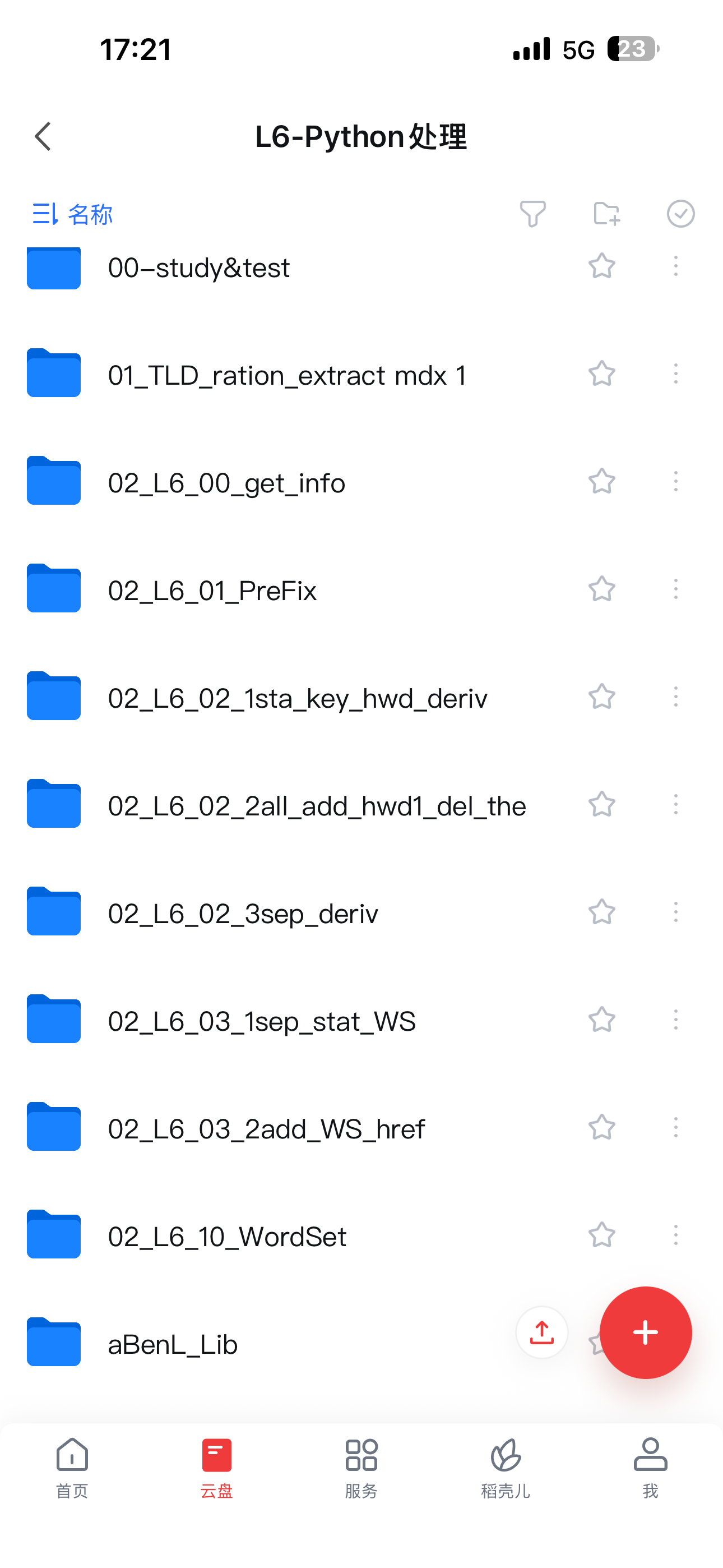Enter multi-select mode with checkmark icon
Image resolution: width=723 pixels, height=1568 pixels.
[680, 214]
